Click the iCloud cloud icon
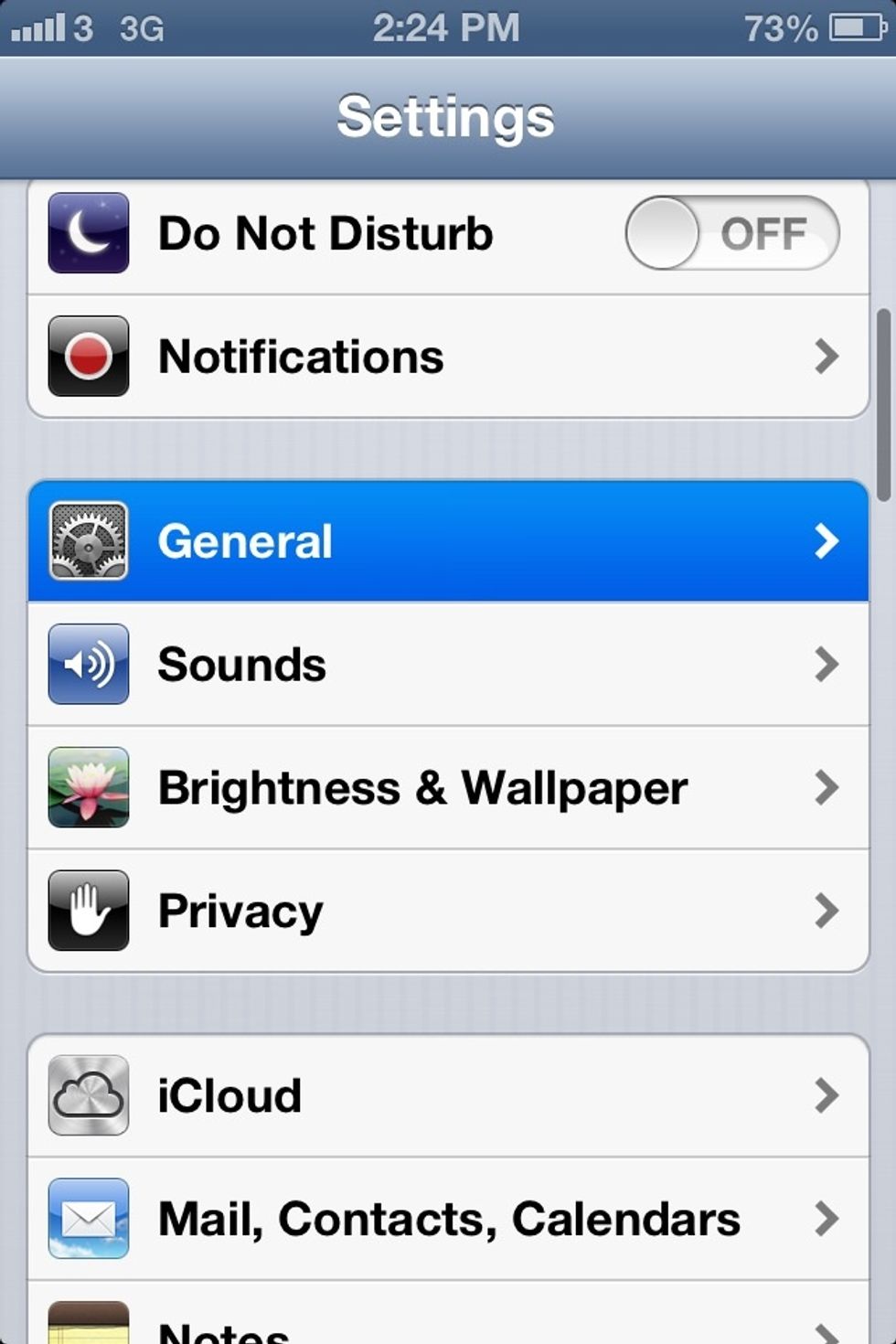 point(88,1095)
